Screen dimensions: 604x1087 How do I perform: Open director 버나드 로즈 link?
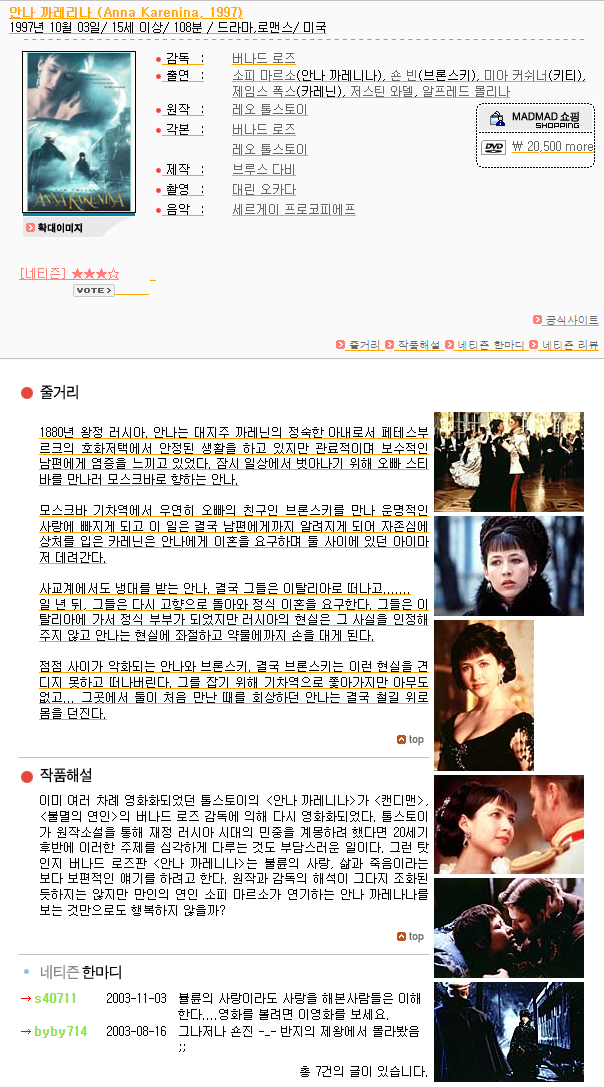coord(263,58)
